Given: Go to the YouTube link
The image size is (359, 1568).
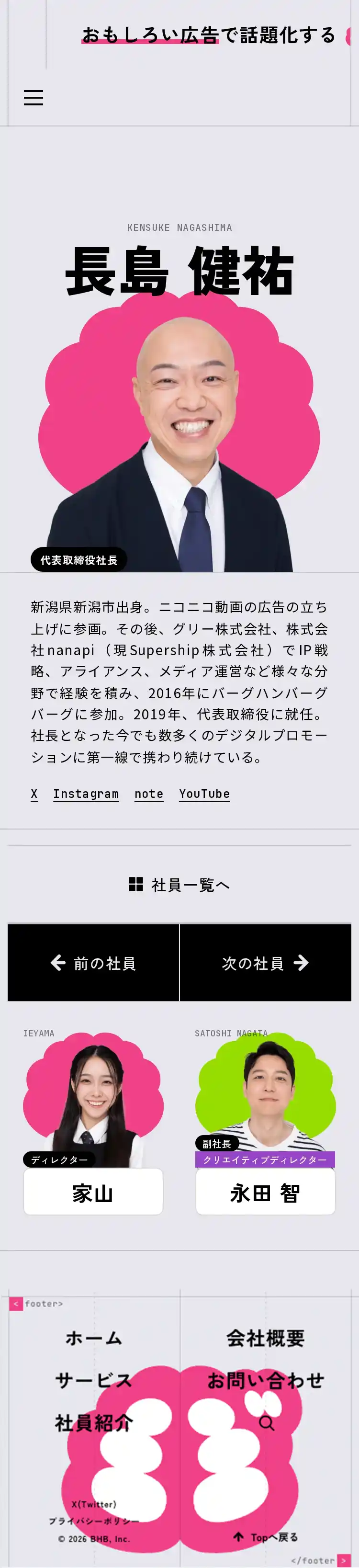Looking at the screenshot, I should tap(204, 794).
